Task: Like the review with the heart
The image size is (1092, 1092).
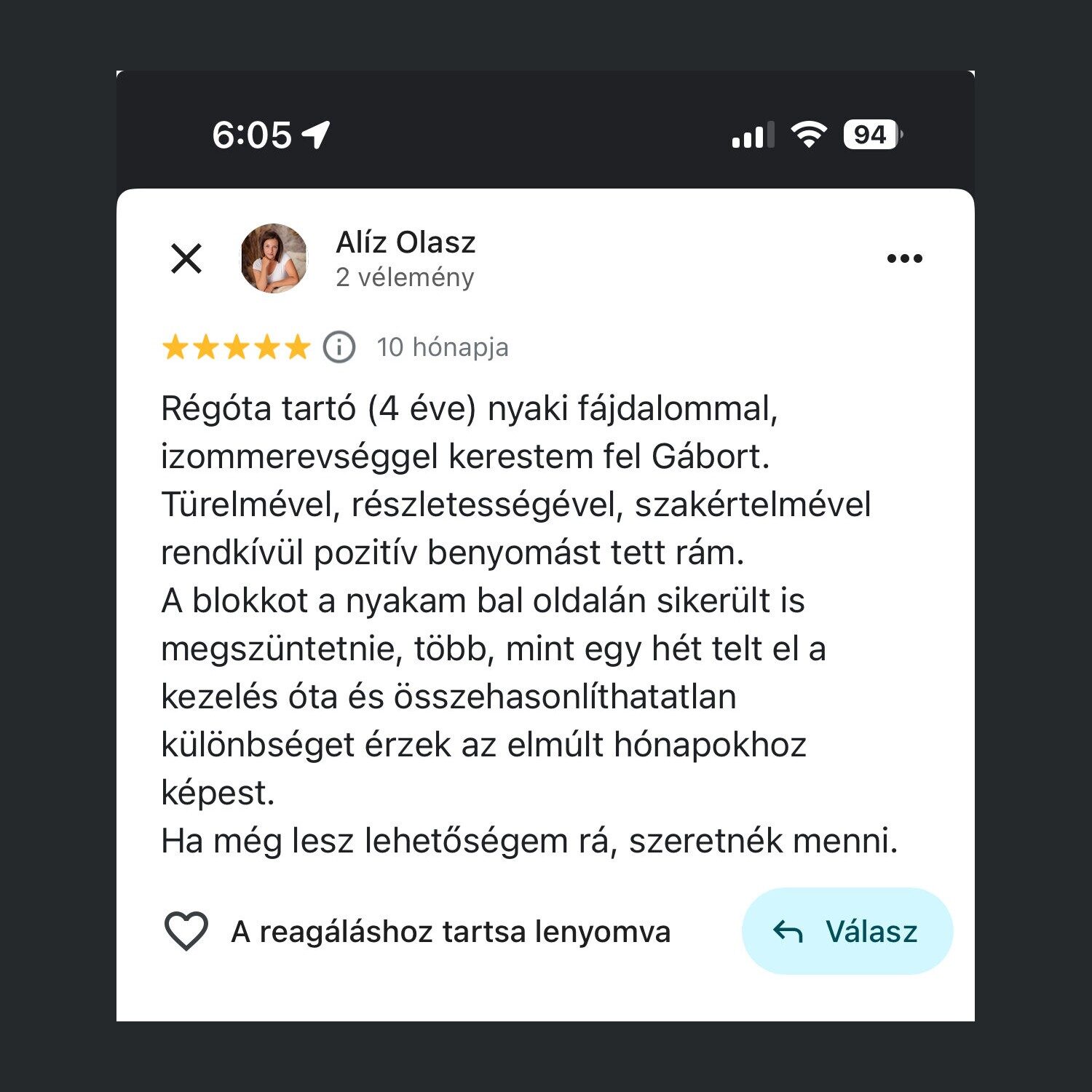Action: tap(186, 931)
